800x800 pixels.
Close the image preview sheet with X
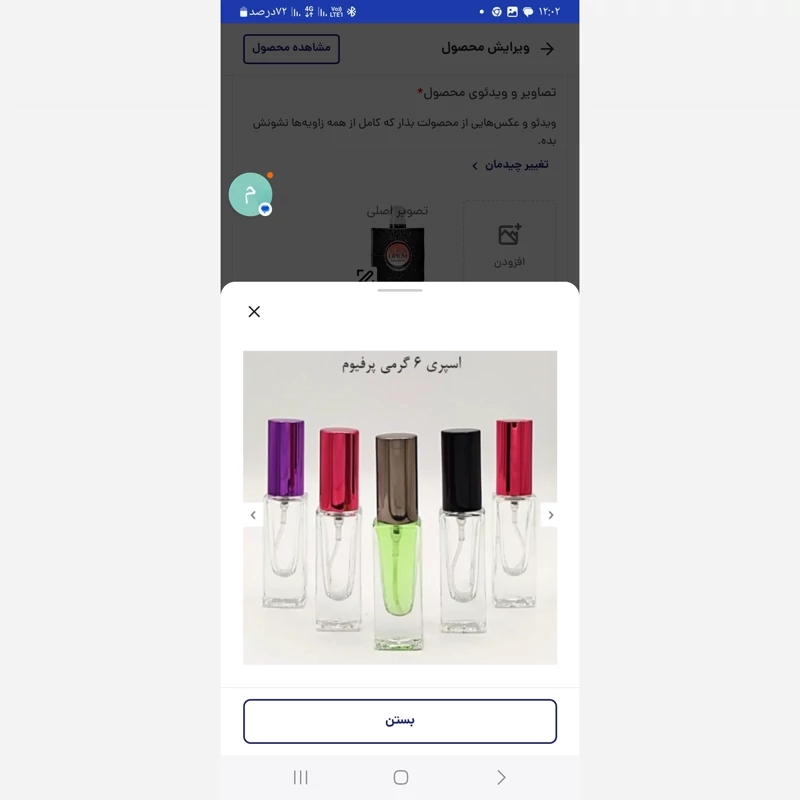pos(254,312)
